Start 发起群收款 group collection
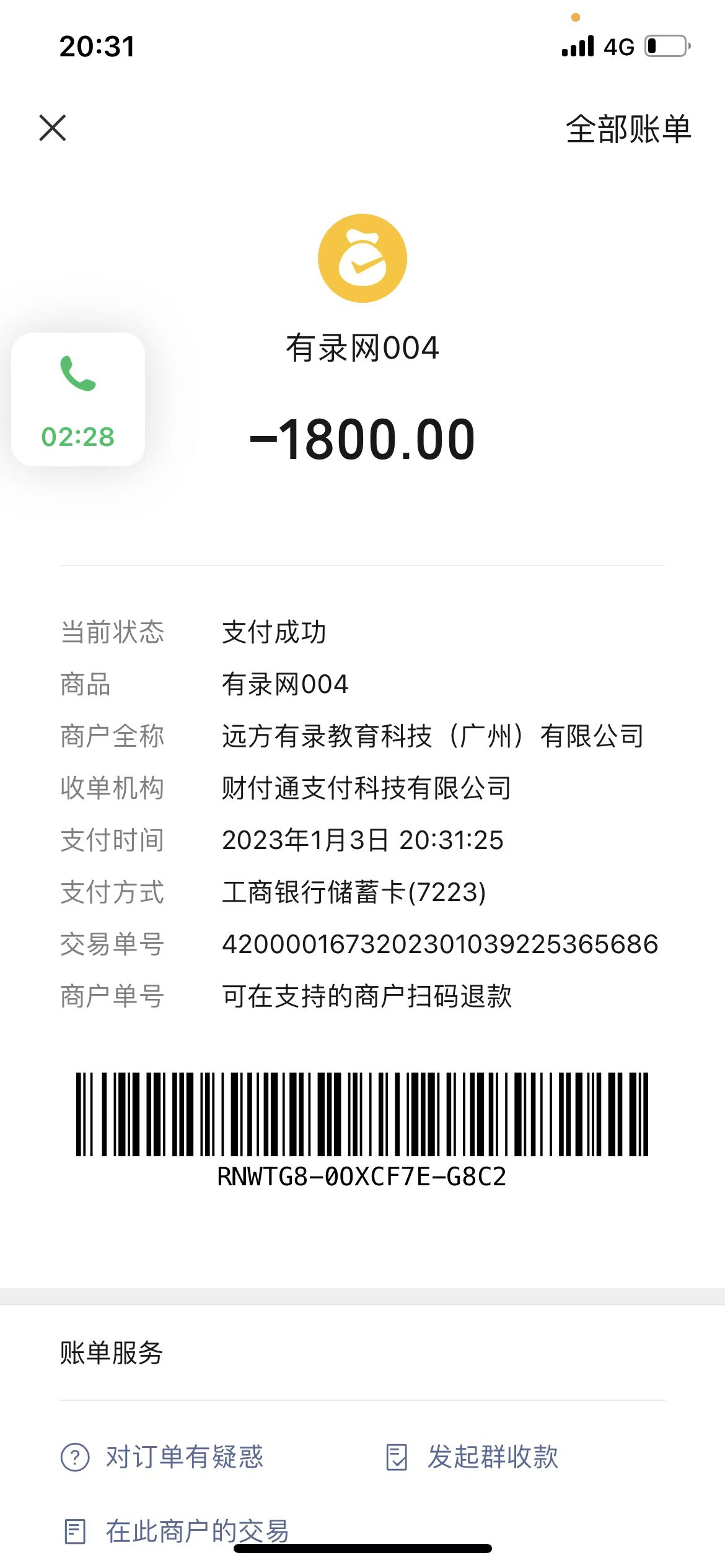The width and height of the screenshot is (725, 1568). (x=472, y=1457)
